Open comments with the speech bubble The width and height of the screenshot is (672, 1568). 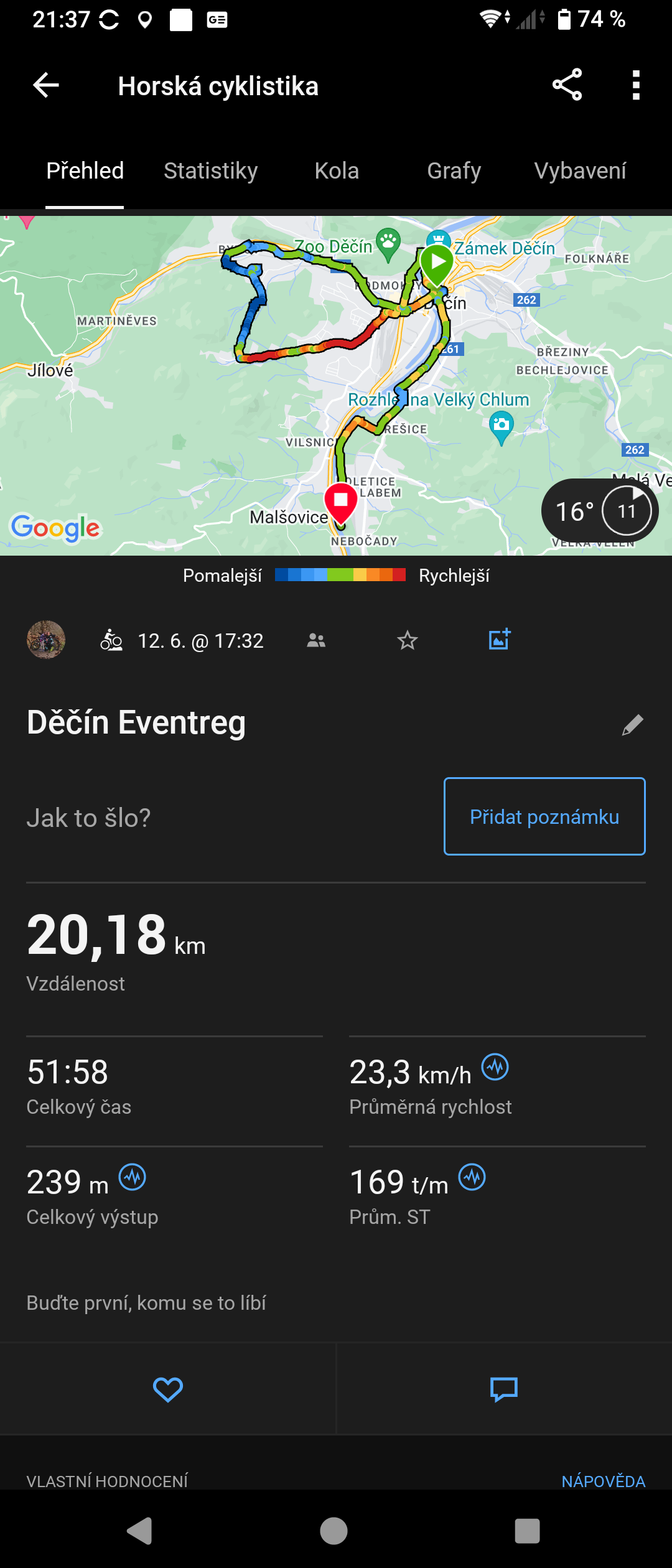pyautogui.click(x=504, y=1389)
